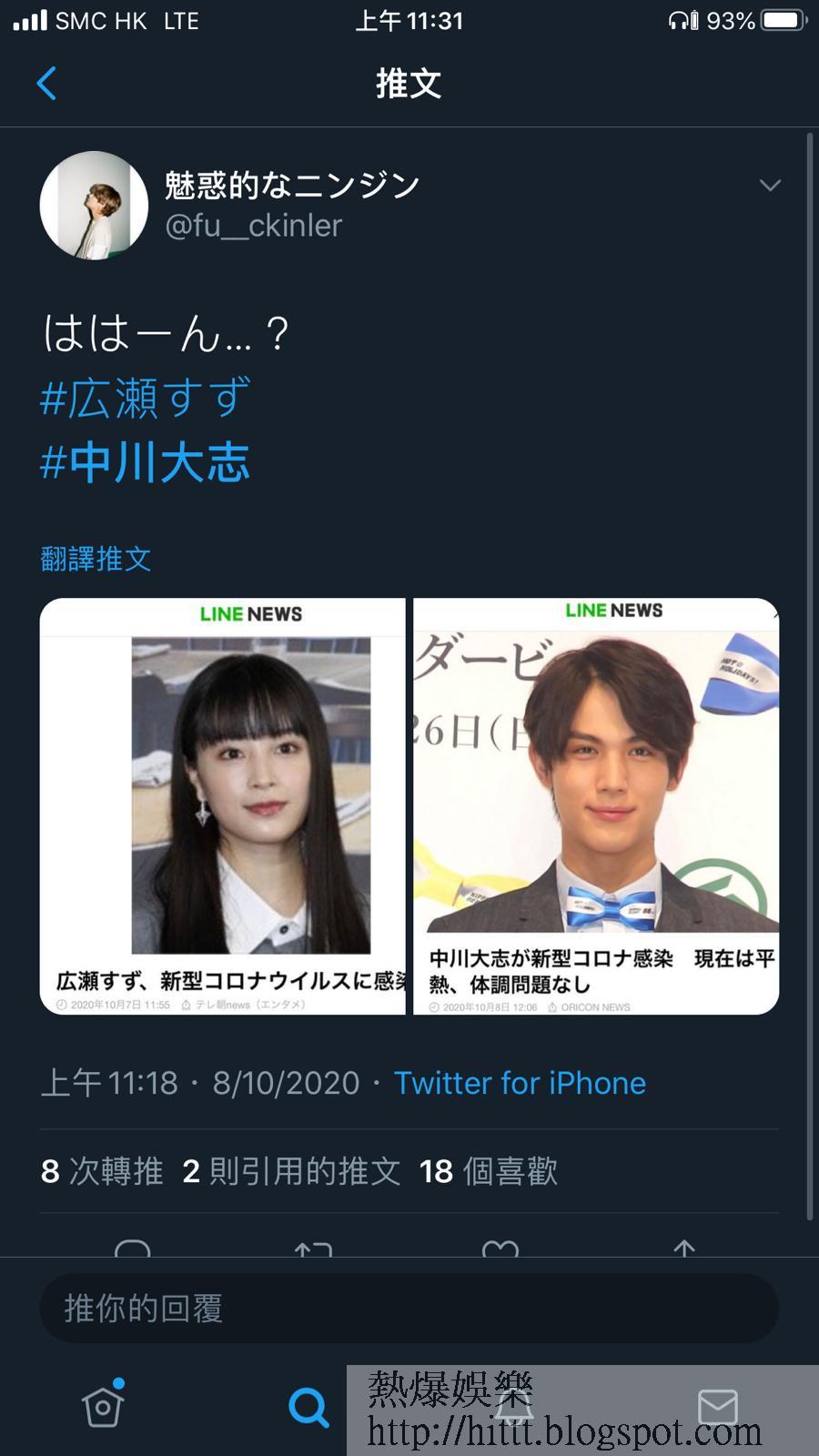Viewport: 819px width, 1456px height.
Task: View the 8 retweets list
Action: coord(102,1171)
